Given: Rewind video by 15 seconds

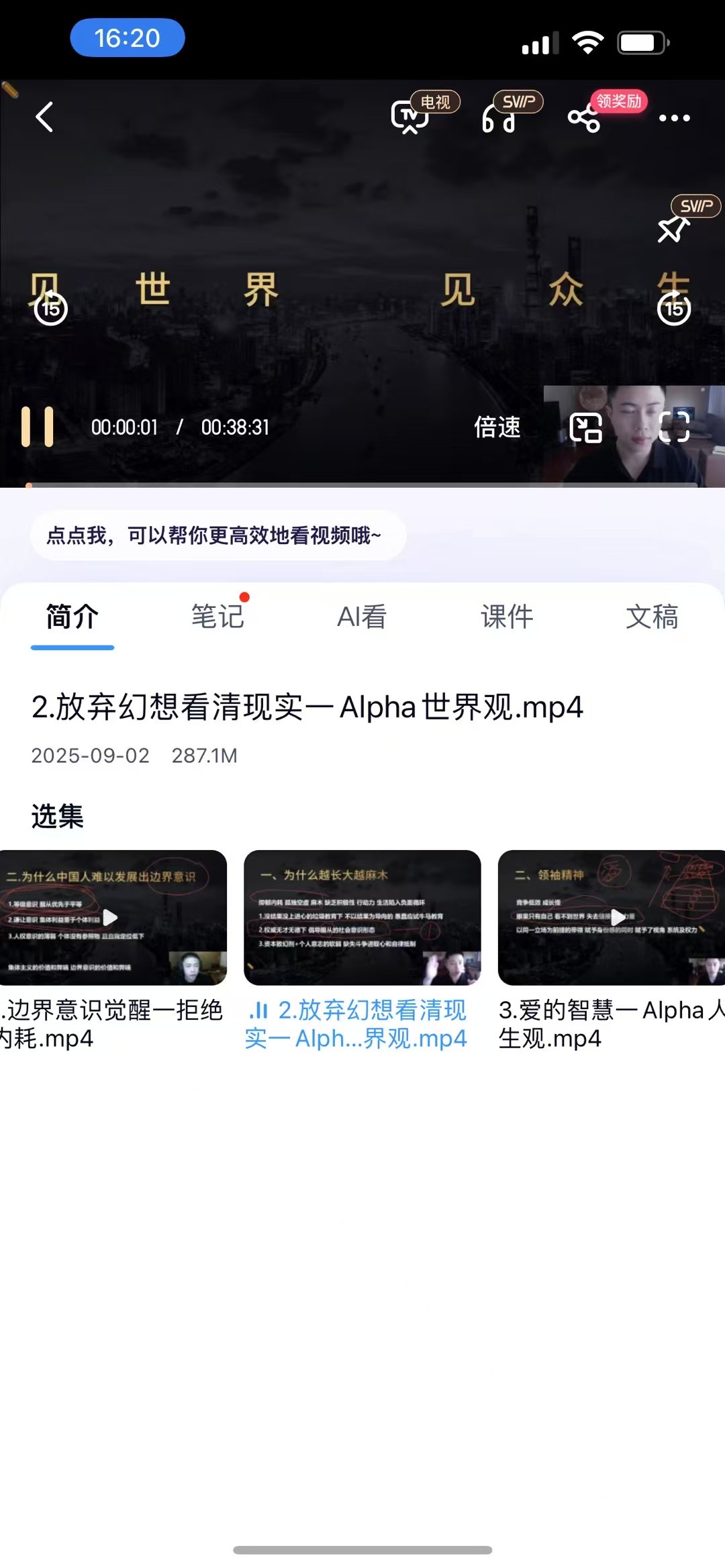Looking at the screenshot, I should [x=51, y=309].
